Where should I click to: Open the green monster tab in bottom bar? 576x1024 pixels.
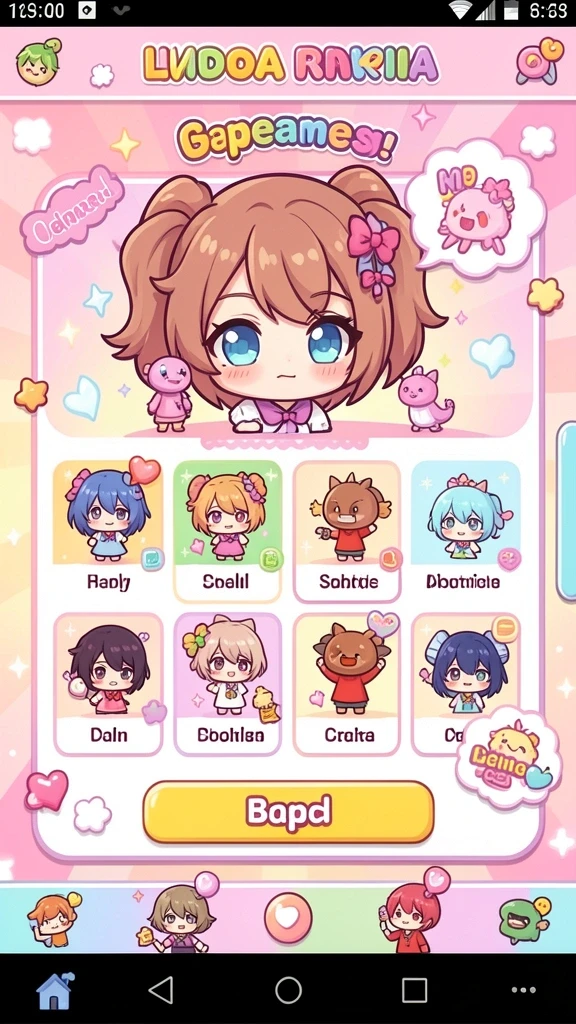pyautogui.click(x=524, y=918)
